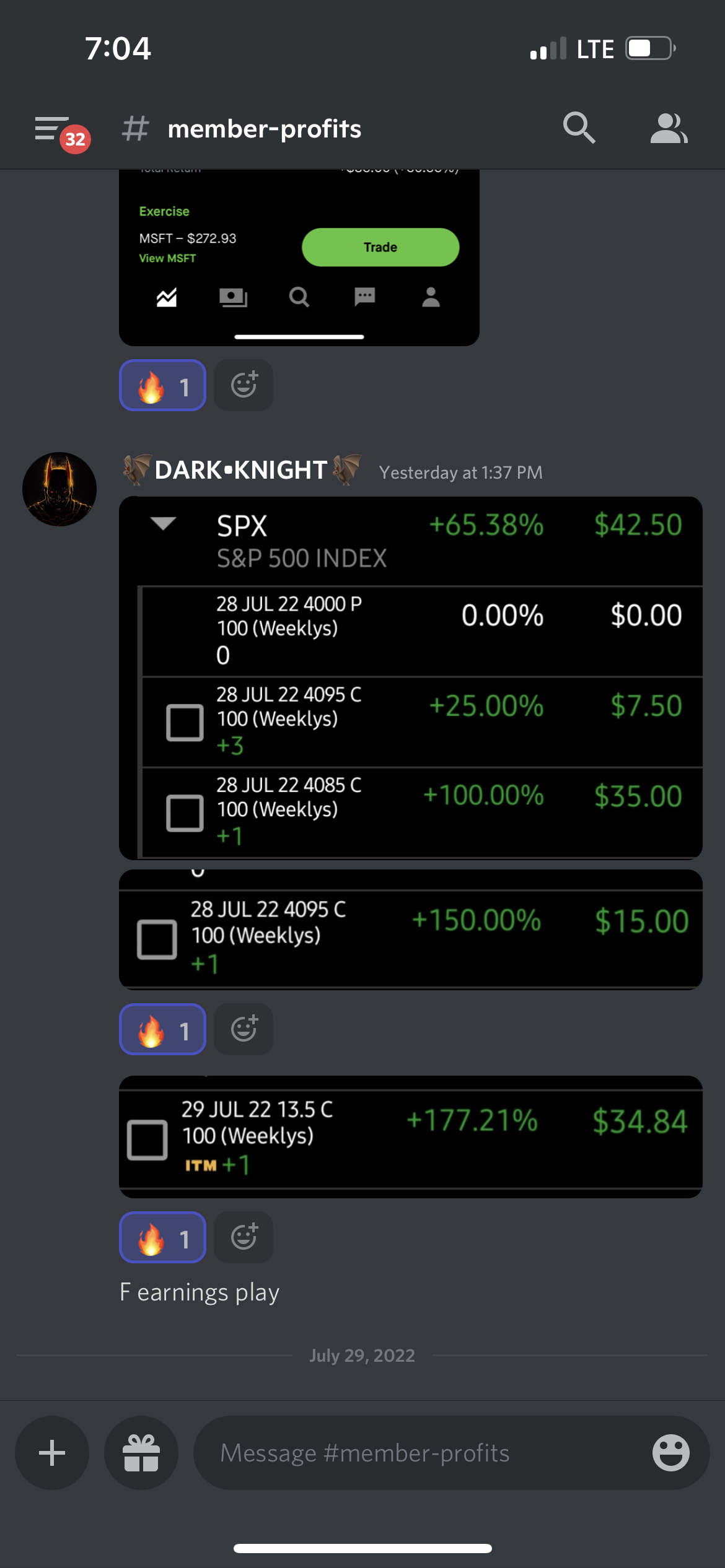Viewport: 725px width, 1568px height.
Task: Toggle fire reaction under the +150.00% image
Action: point(162,1029)
